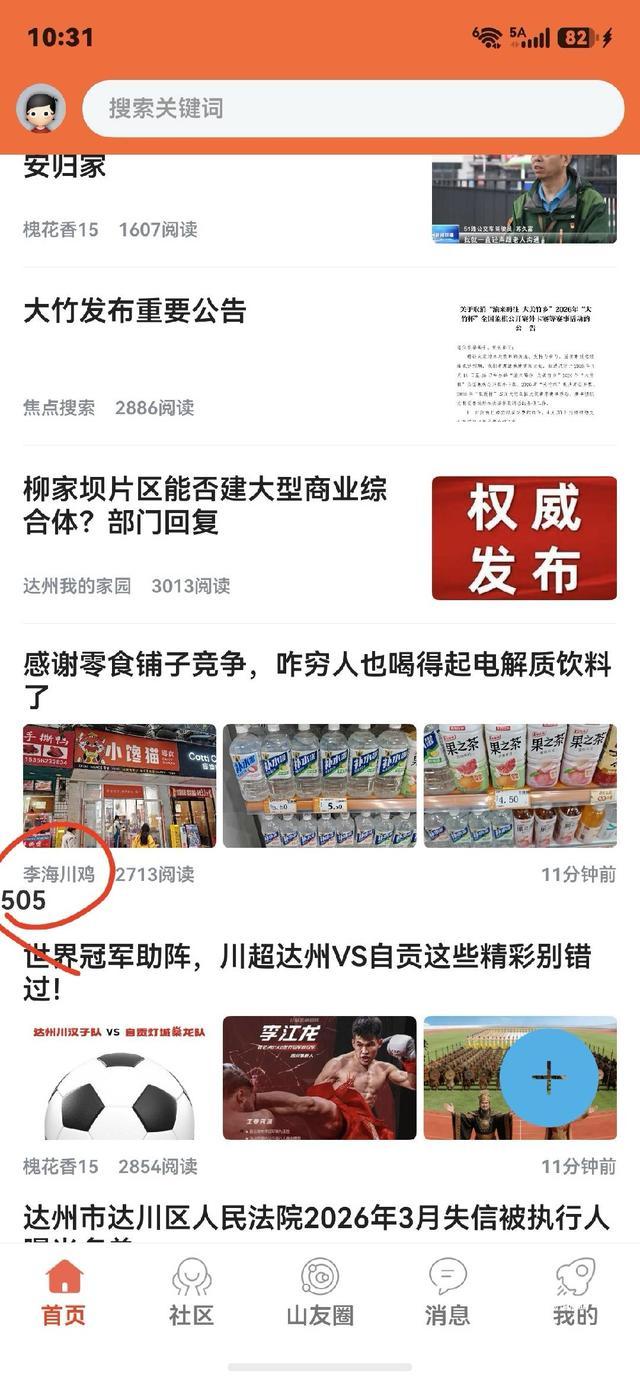Create a new post with the plus button

click(x=548, y=1076)
